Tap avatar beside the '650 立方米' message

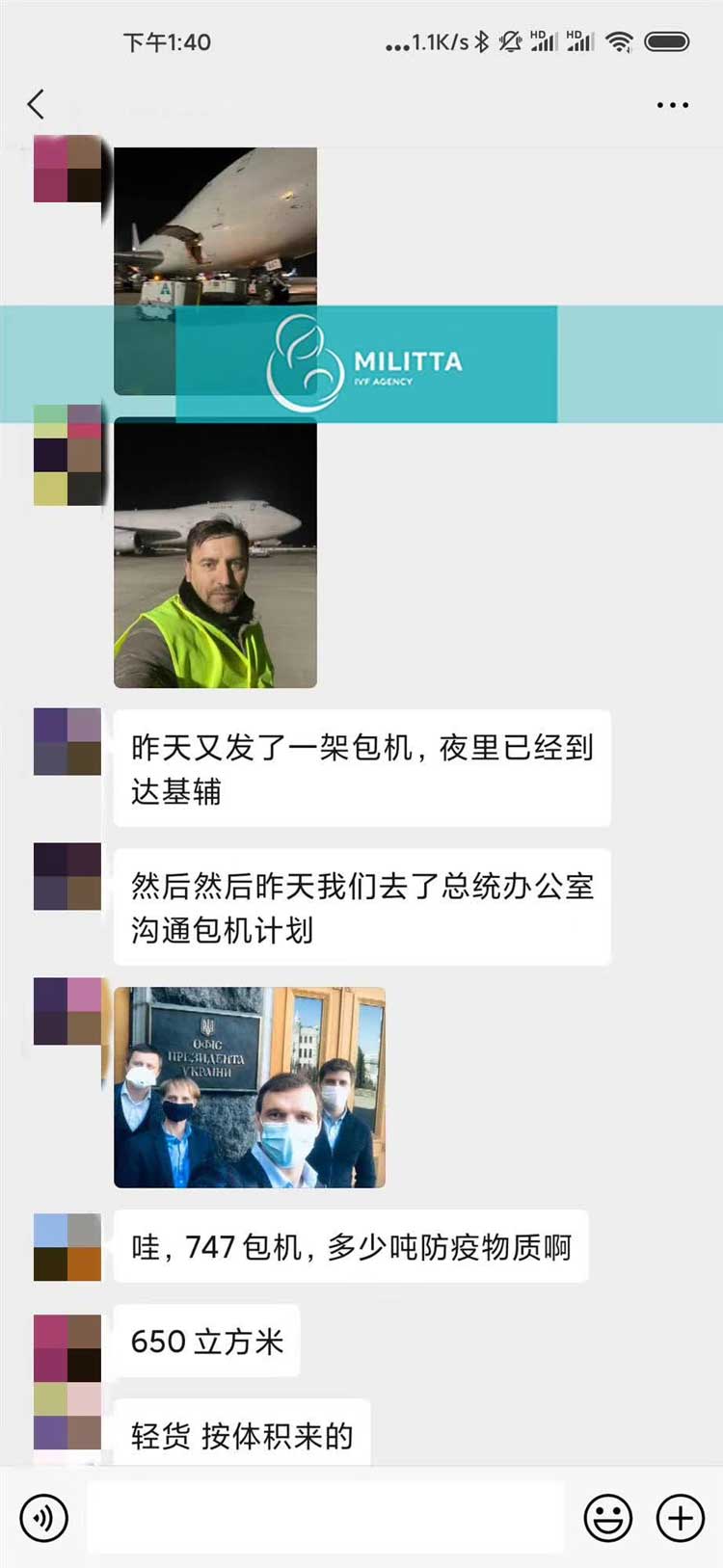click(x=67, y=1348)
